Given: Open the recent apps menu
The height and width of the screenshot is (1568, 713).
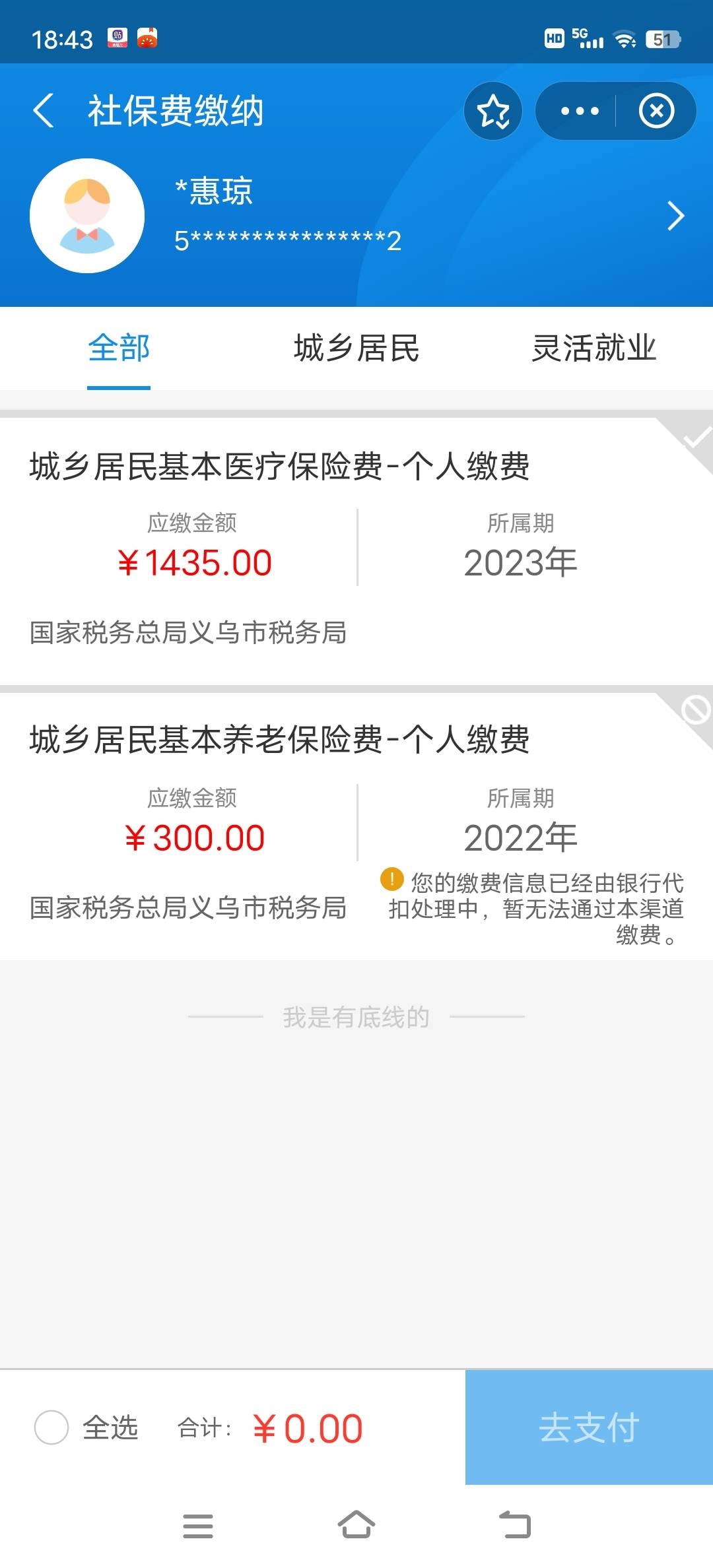Looking at the screenshot, I should (198, 1526).
